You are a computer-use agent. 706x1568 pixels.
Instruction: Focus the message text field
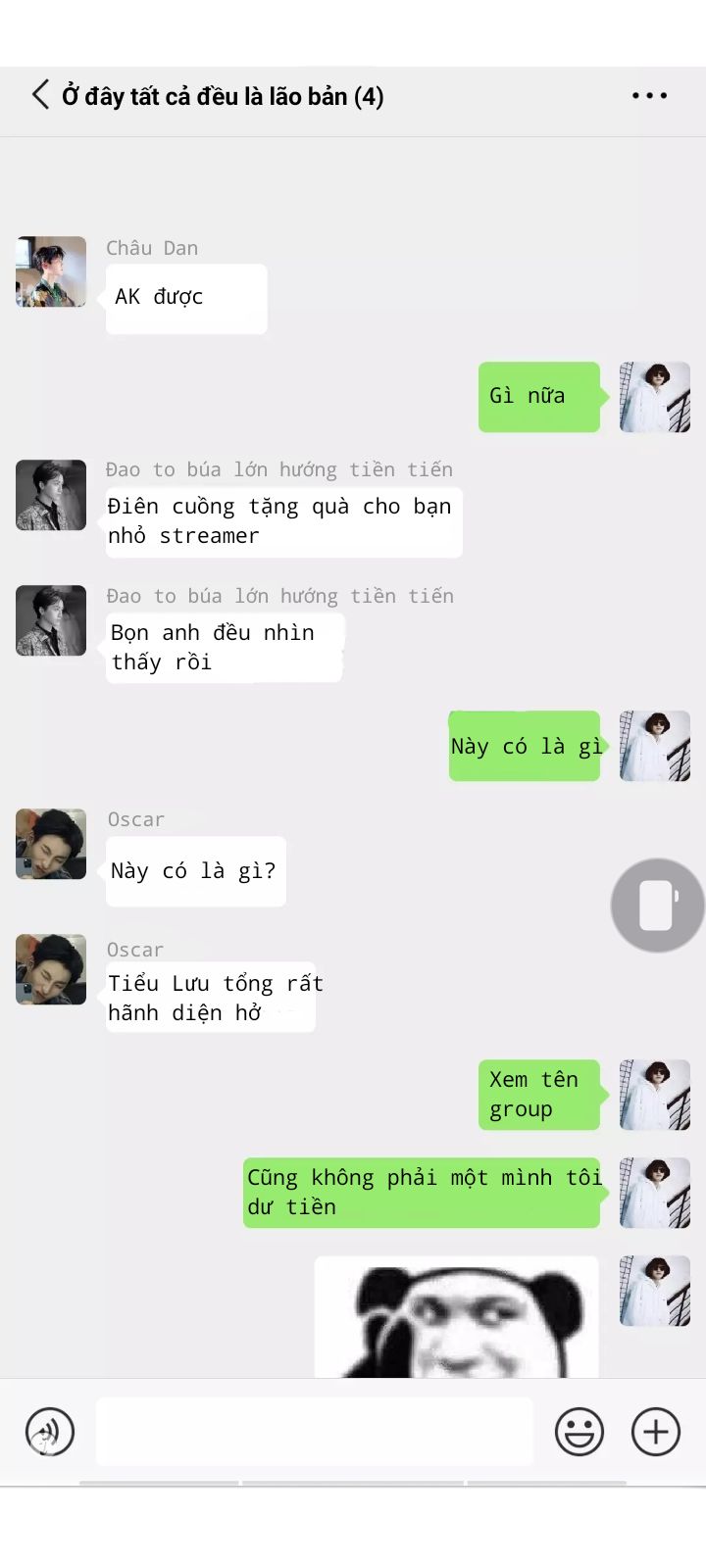pyautogui.click(x=314, y=1432)
